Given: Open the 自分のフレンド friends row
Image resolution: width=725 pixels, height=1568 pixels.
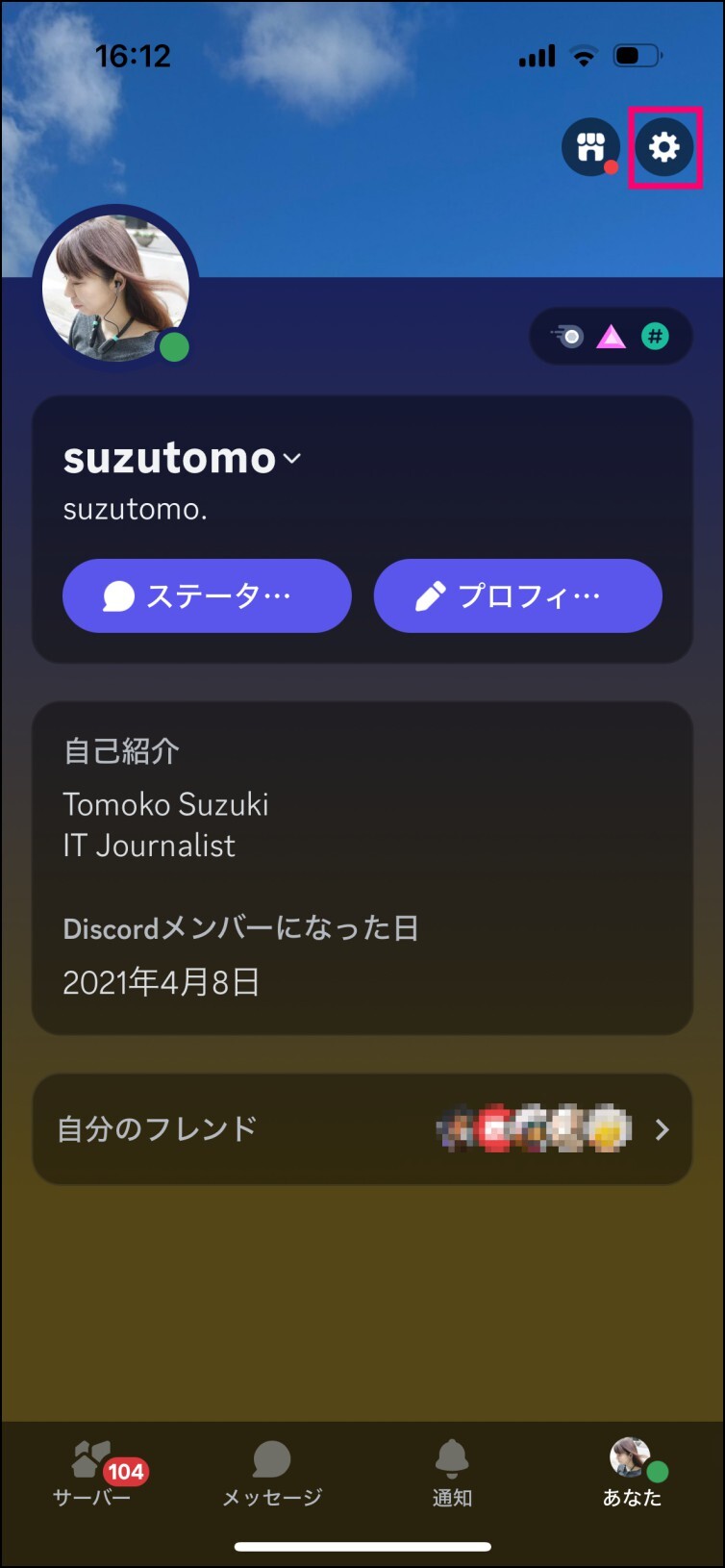Looking at the screenshot, I should (x=362, y=1128).
